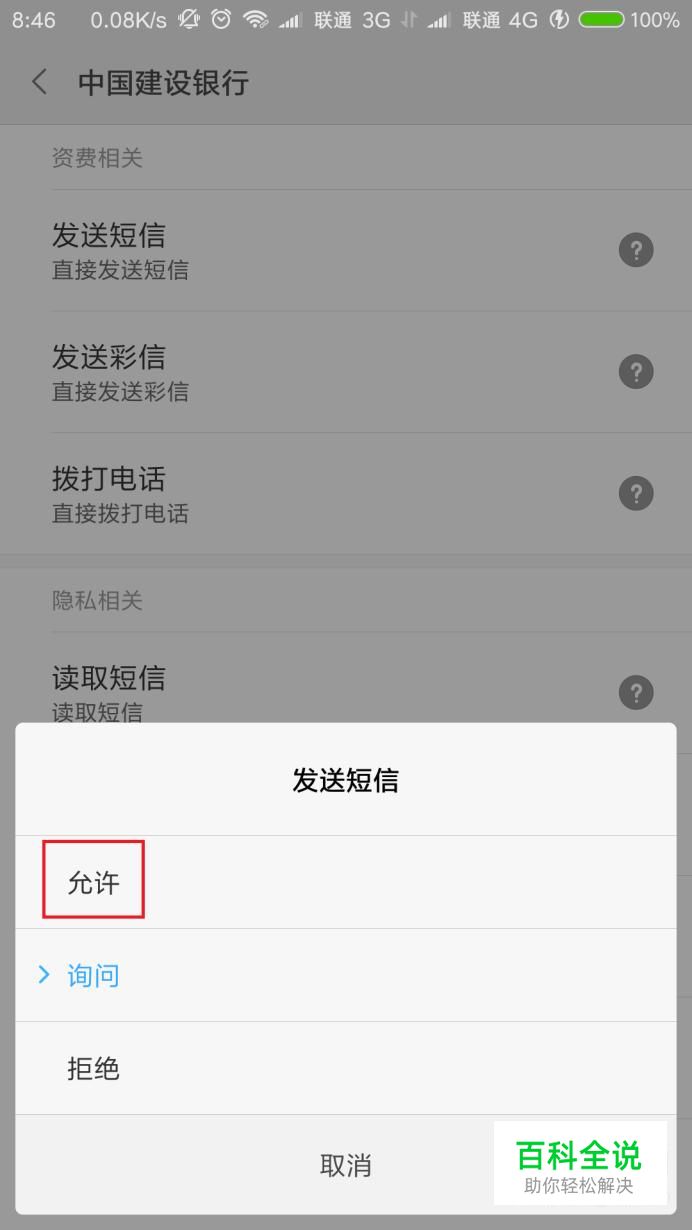
Task: Choose the 询问 option
Action: point(94,975)
